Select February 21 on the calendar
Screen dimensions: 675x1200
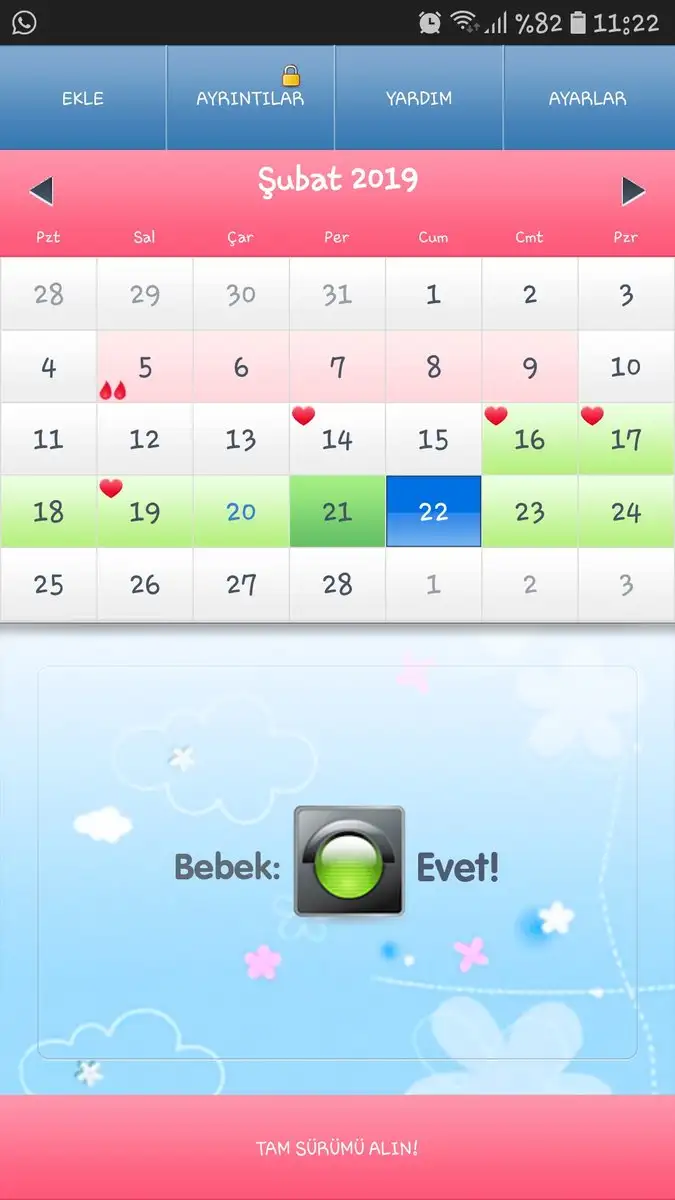tap(337, 511)
